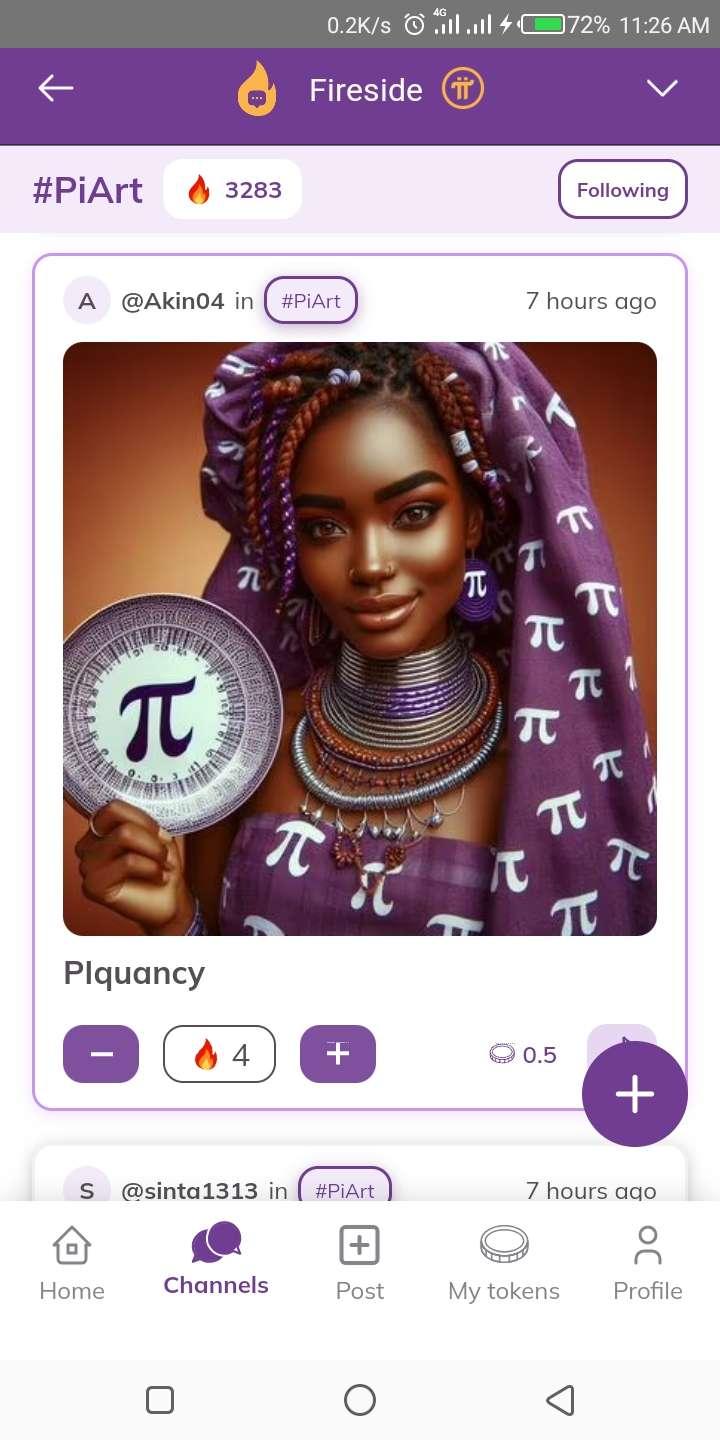Expand the Fireside dropdown chevron
Screen dimensions: 720x1440
click(662, 89)
